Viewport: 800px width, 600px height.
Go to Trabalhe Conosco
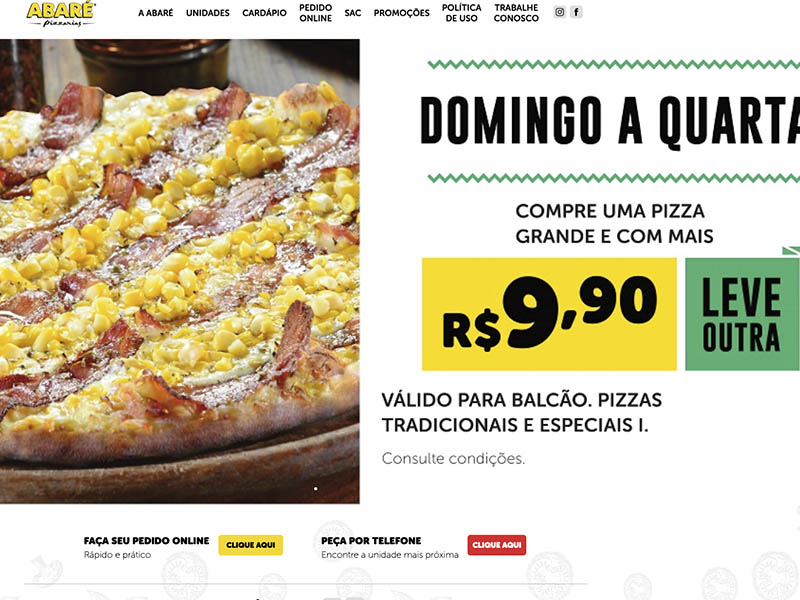pos(516,12)
